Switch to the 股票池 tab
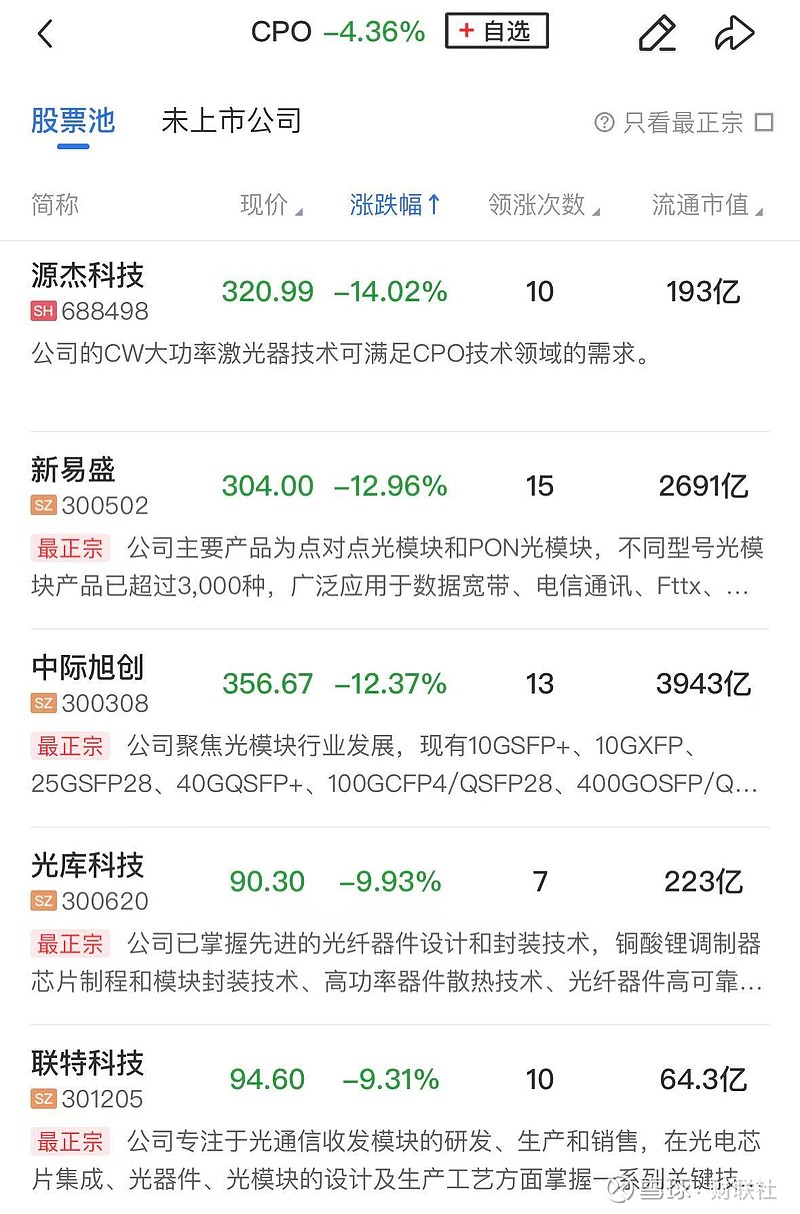Image resolution: width=800 pixels, height=1214 pixels. 73,118
